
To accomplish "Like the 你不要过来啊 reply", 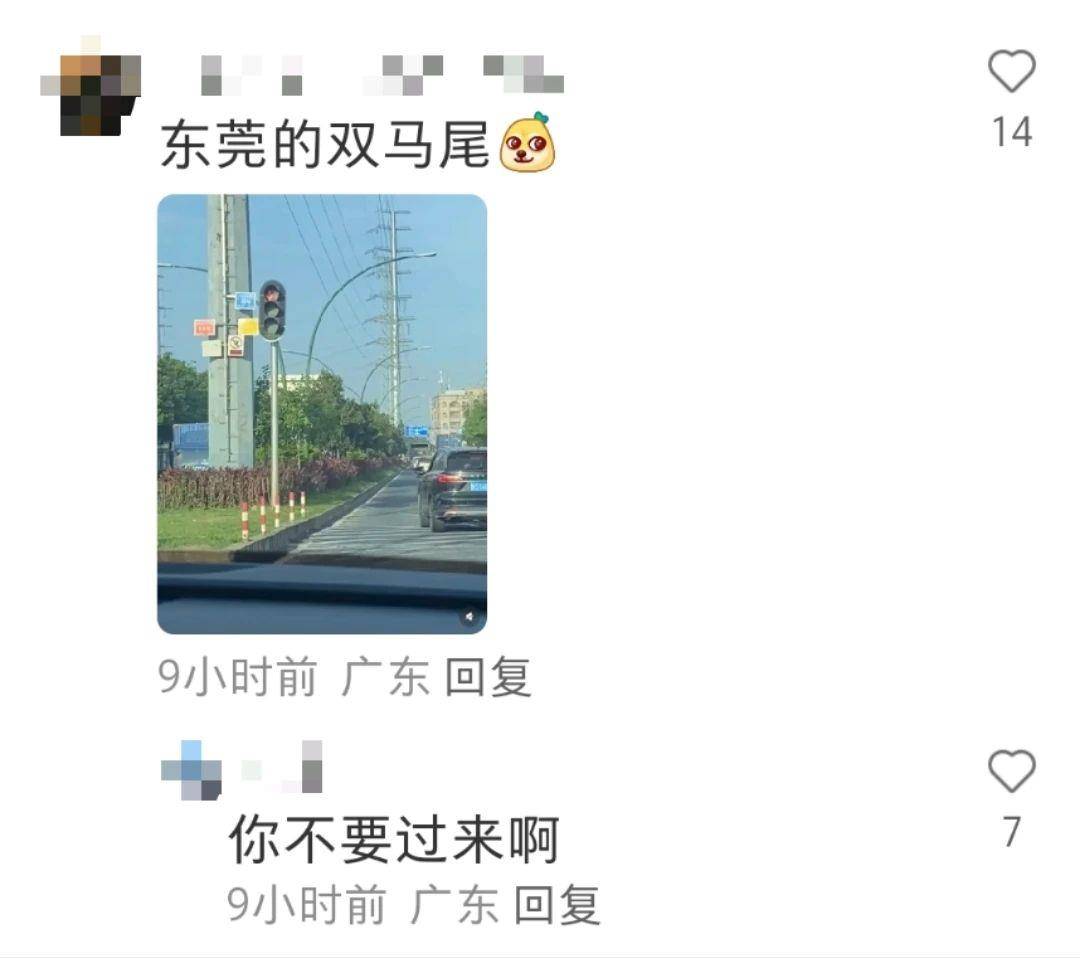I will [x=1011, y=772].
